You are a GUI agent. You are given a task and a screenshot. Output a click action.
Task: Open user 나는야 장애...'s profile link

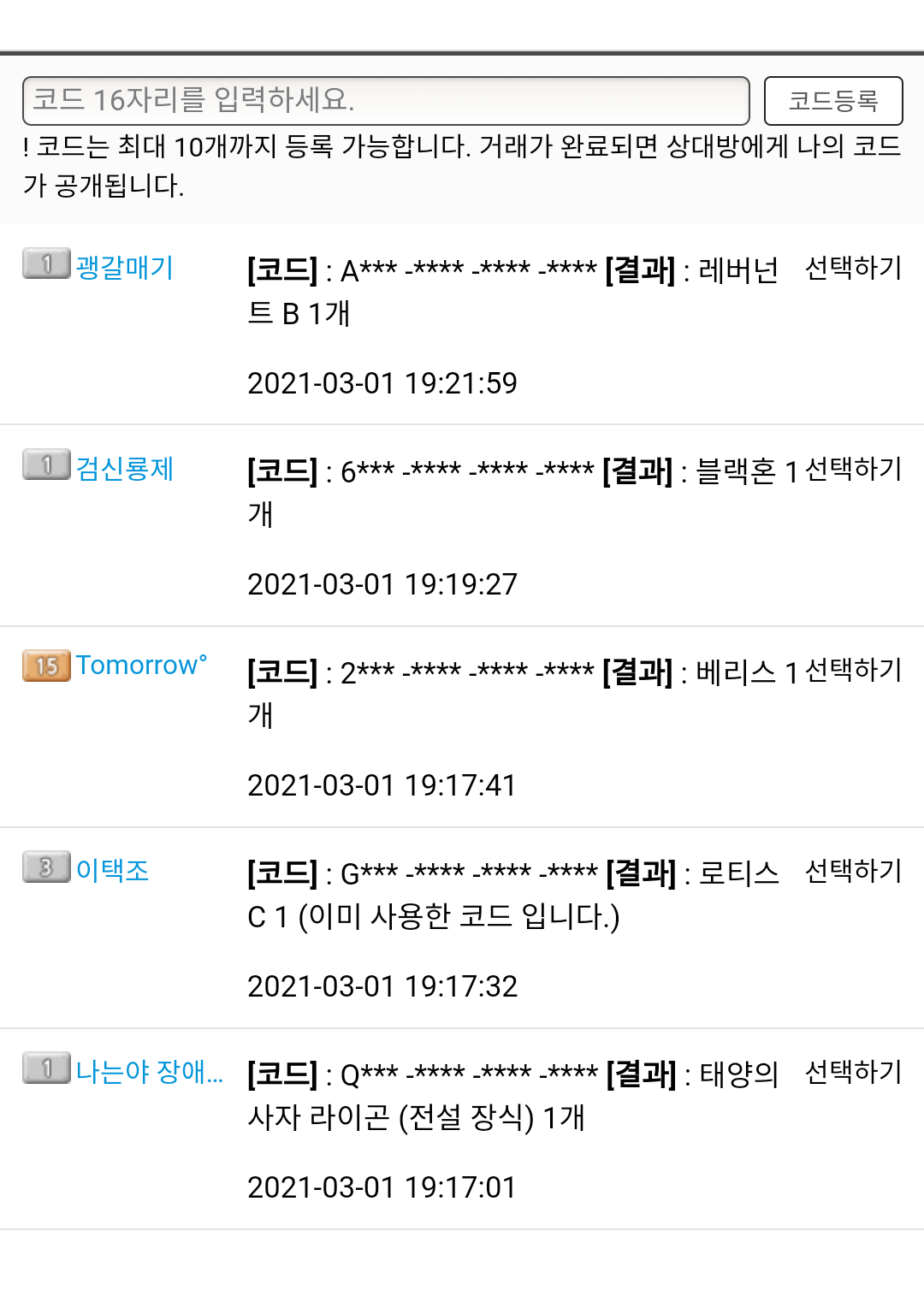point(150,1071)
